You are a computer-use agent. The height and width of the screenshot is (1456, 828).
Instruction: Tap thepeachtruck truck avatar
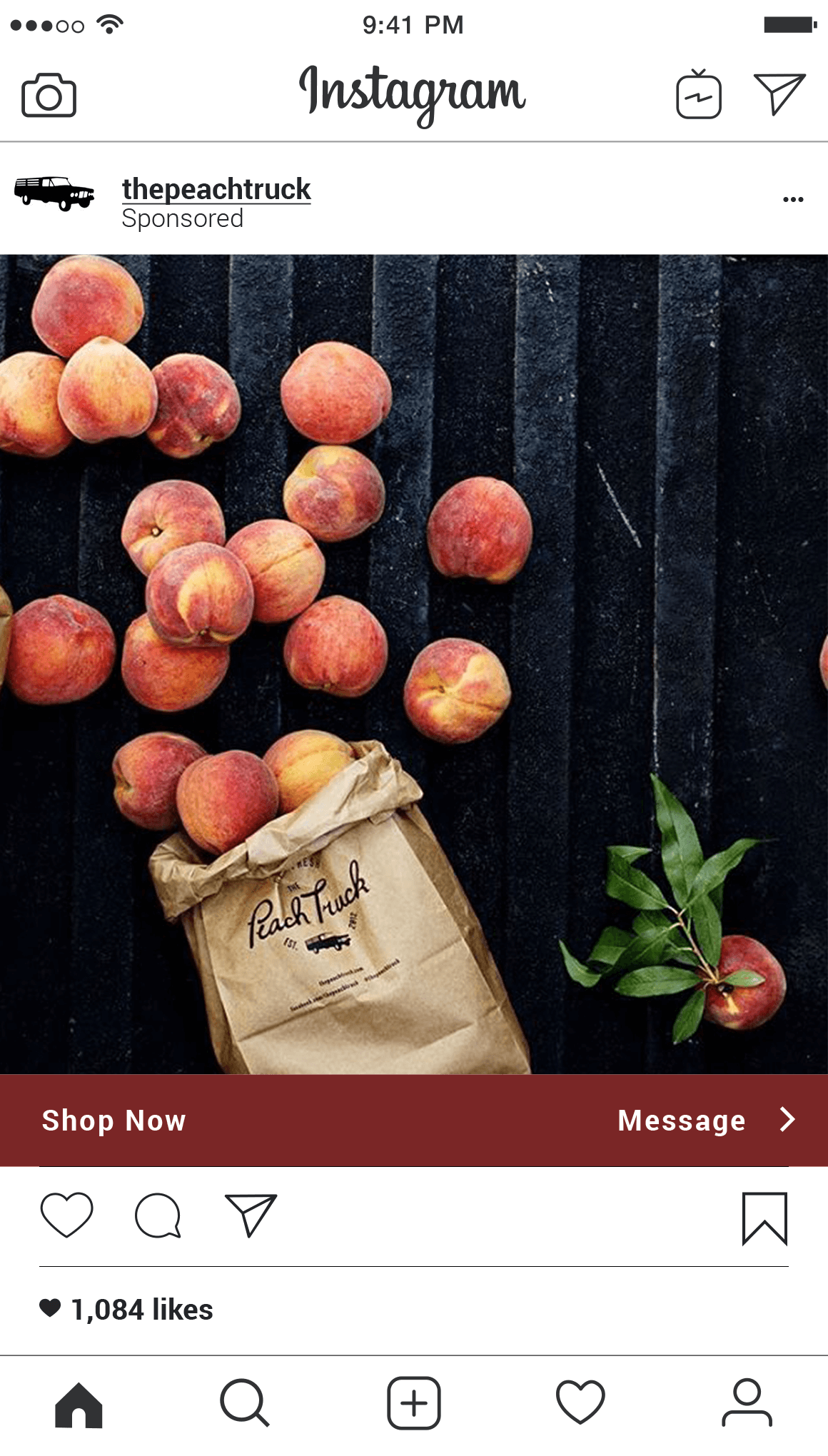(x=54, y=193)
